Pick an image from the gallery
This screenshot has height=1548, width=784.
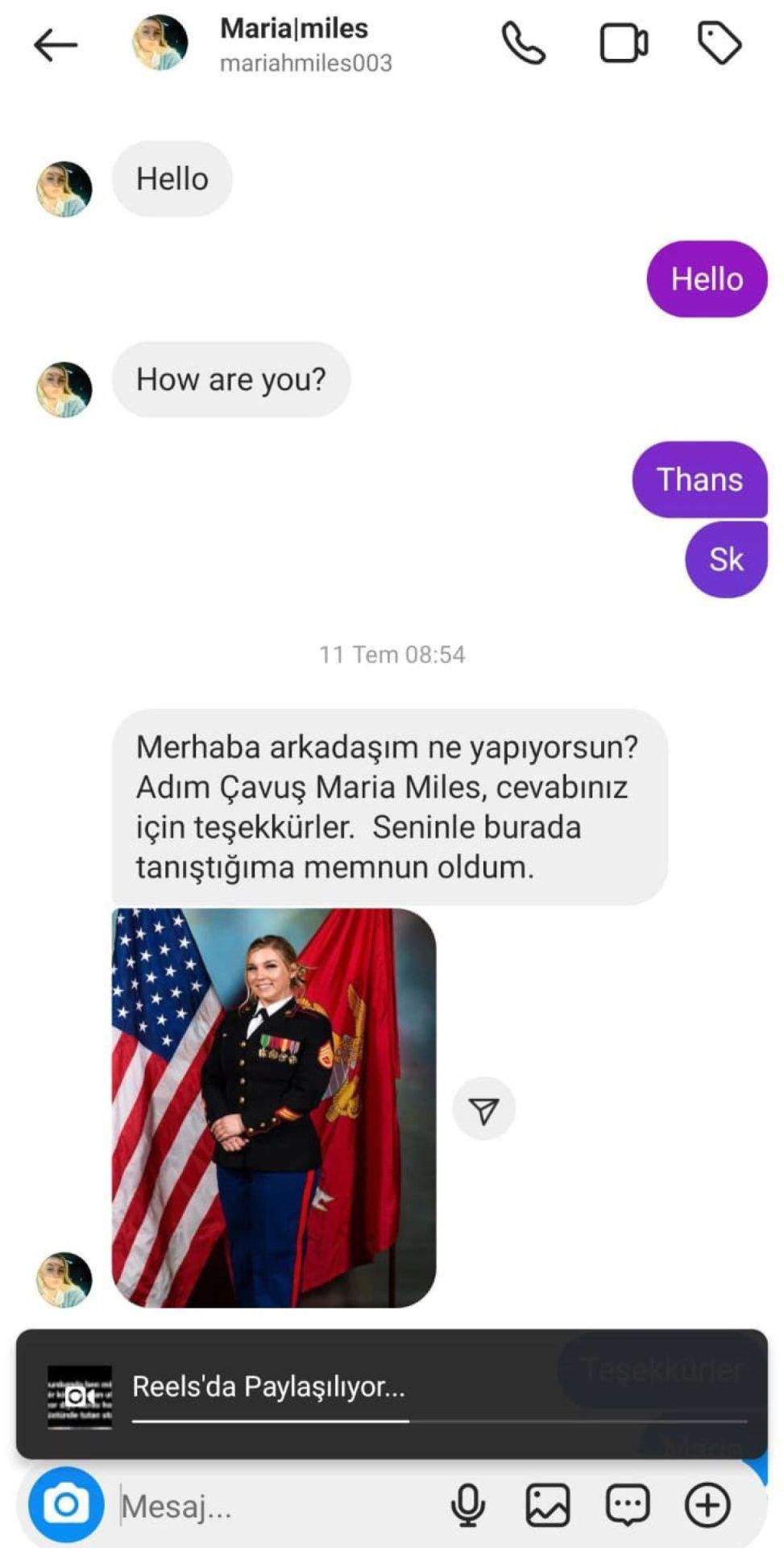(x=547, y=1505)
